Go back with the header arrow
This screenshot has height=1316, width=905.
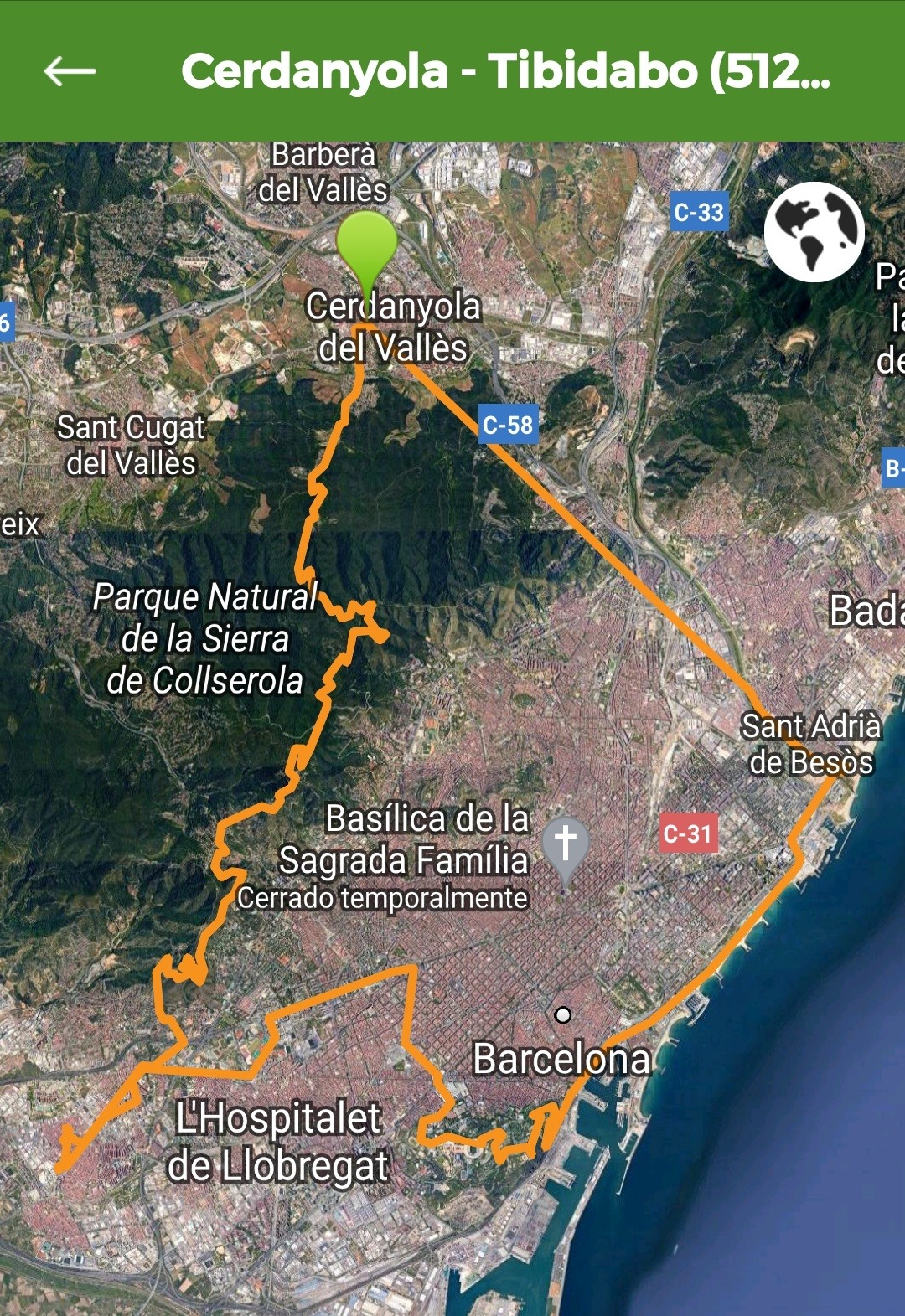click(x=70, y=71)
